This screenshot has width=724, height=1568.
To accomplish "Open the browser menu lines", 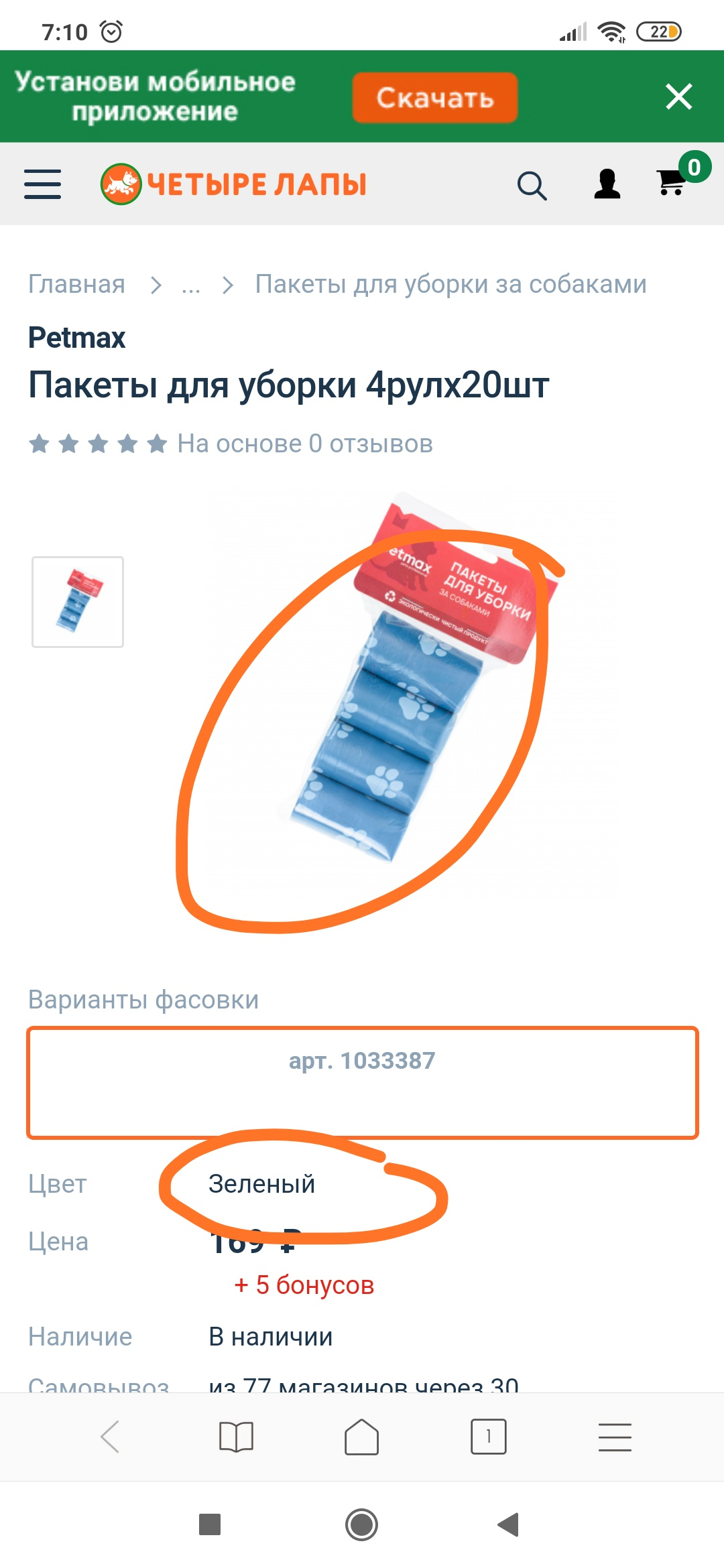I will pos(615,1437).
